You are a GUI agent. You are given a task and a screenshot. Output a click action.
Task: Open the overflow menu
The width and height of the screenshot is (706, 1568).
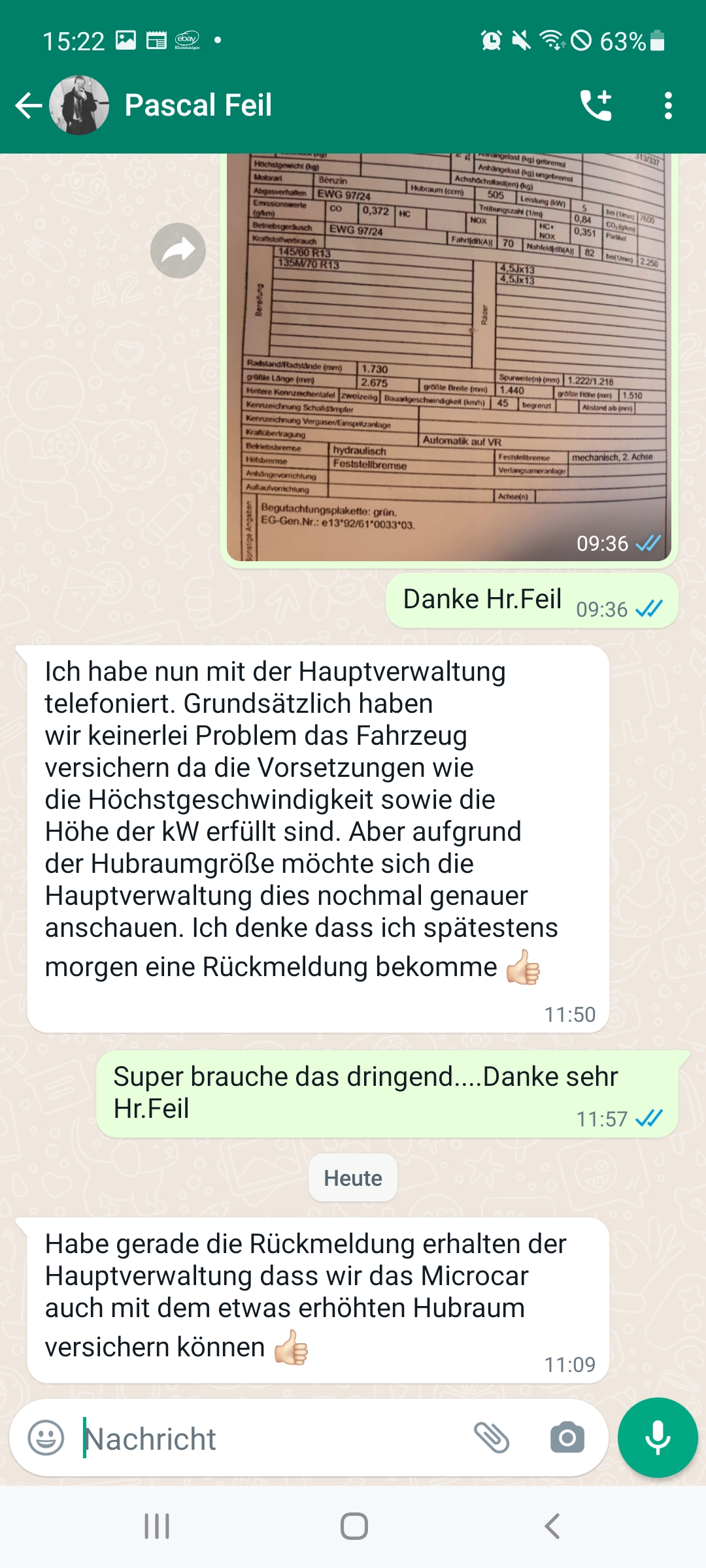(667, 105)
